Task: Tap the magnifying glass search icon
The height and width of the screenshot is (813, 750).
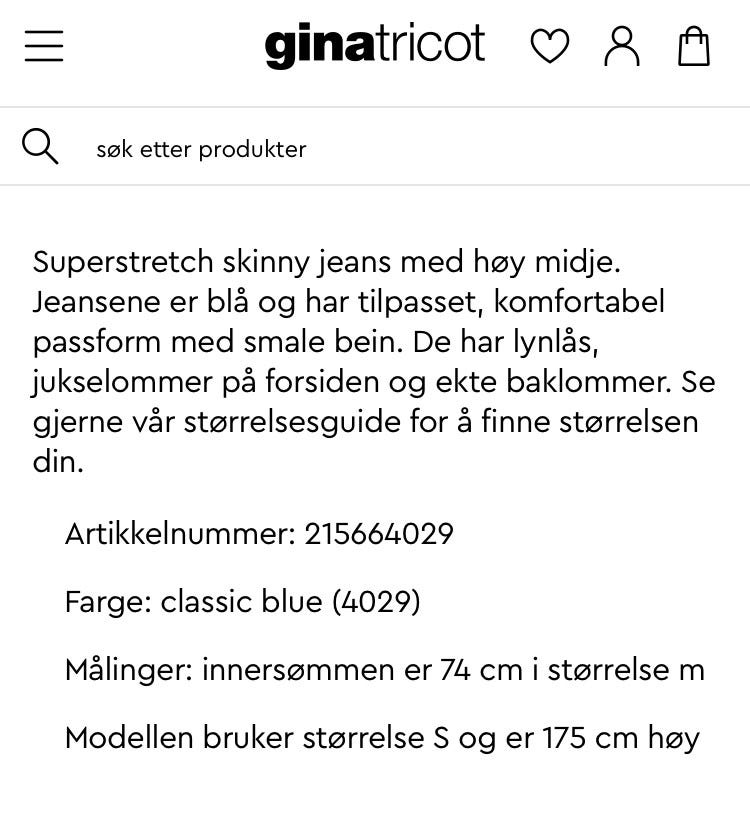Action: 40,147
